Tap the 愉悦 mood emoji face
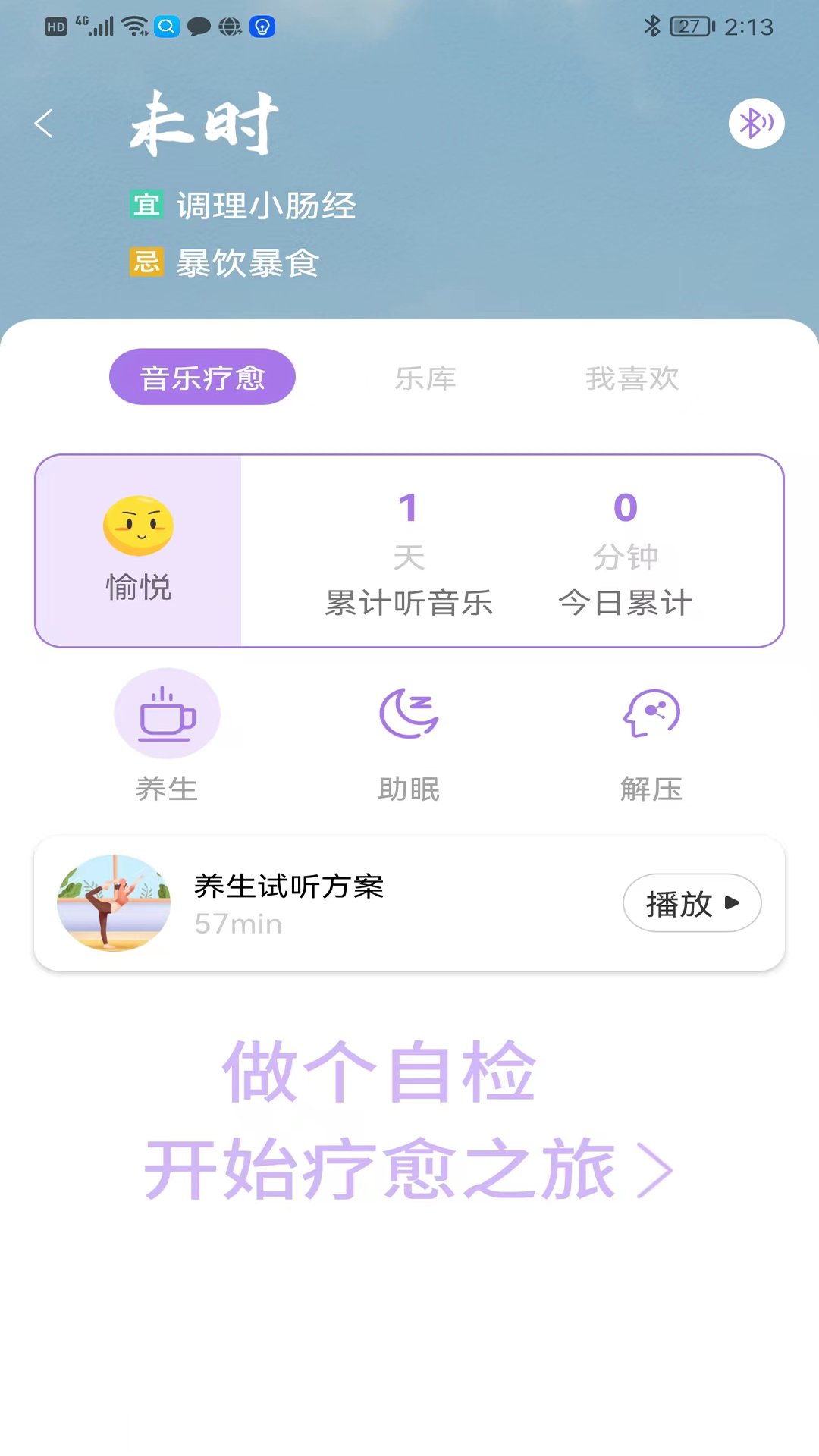819x1456 pixels. (136, 526)
